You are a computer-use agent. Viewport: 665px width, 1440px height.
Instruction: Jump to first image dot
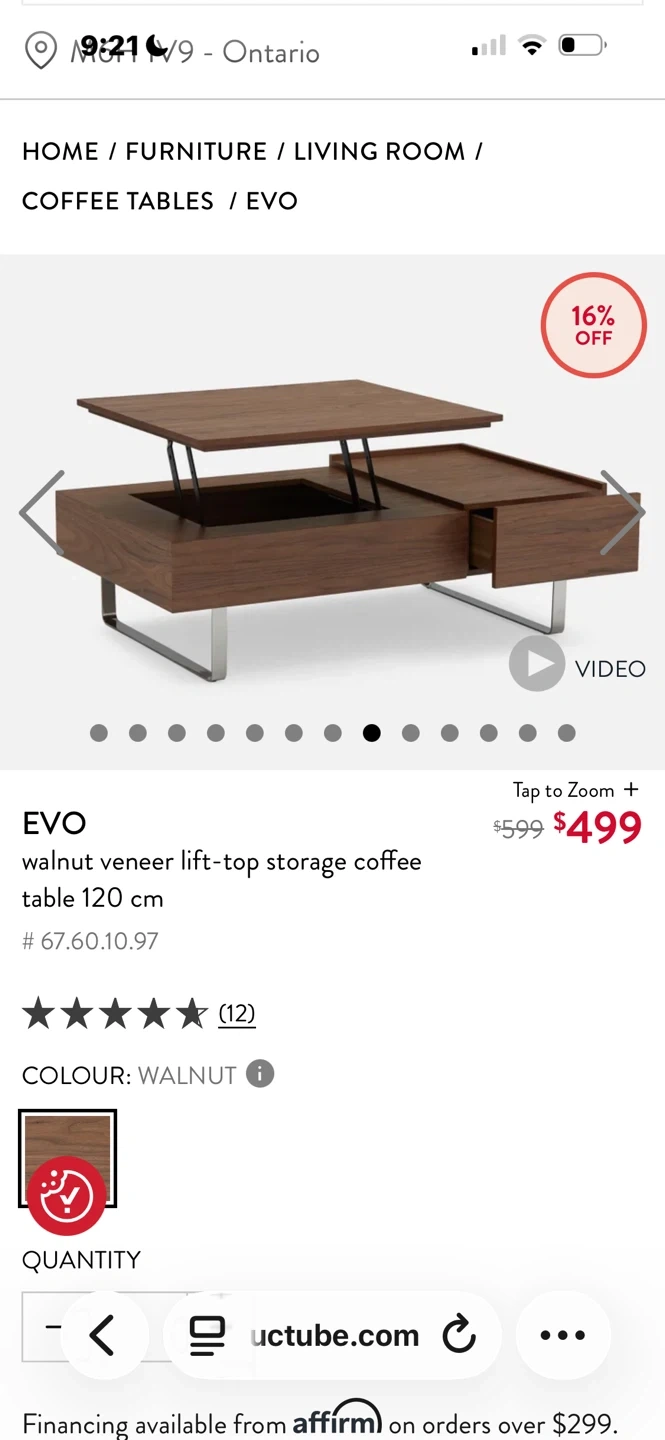(x=99, y=733)
